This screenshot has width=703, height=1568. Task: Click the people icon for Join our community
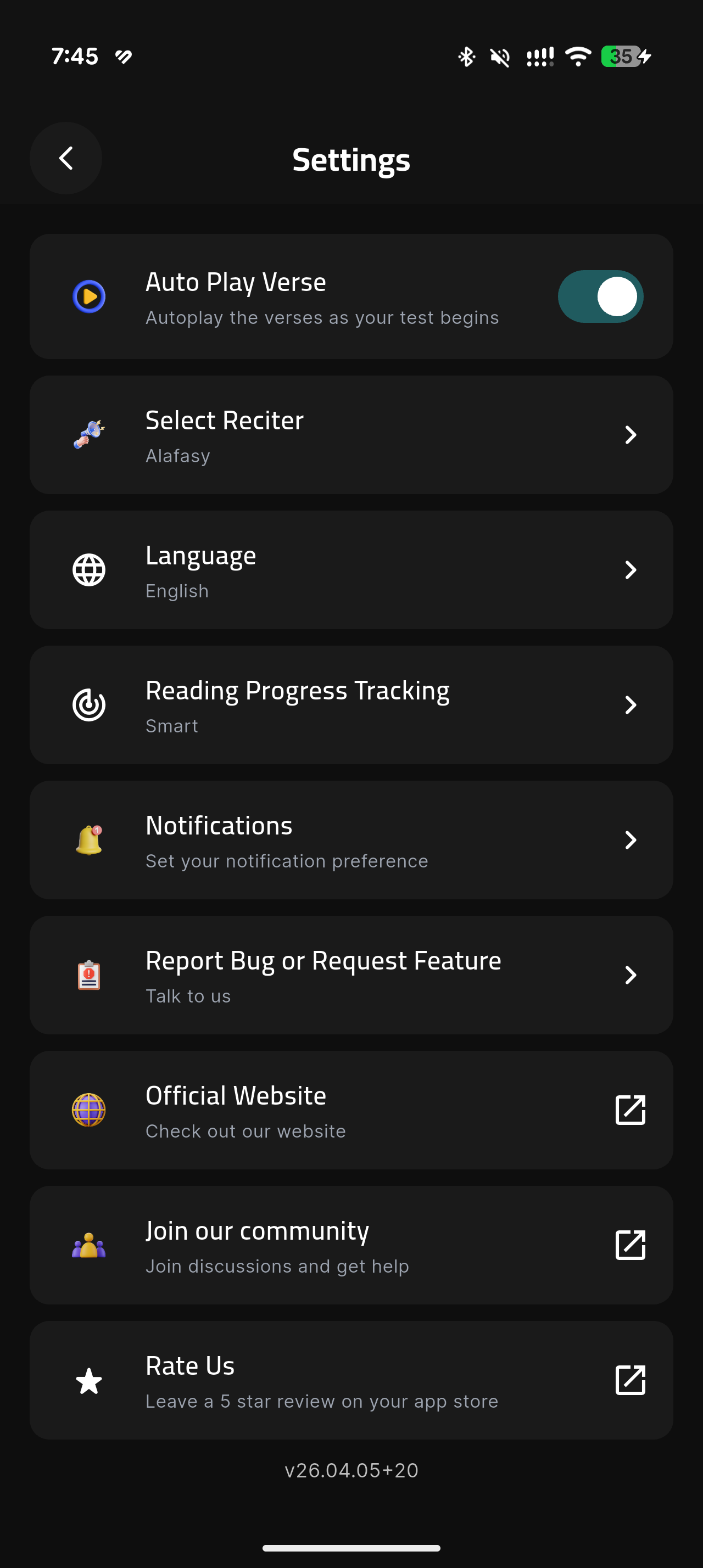tap(89, 1245)
